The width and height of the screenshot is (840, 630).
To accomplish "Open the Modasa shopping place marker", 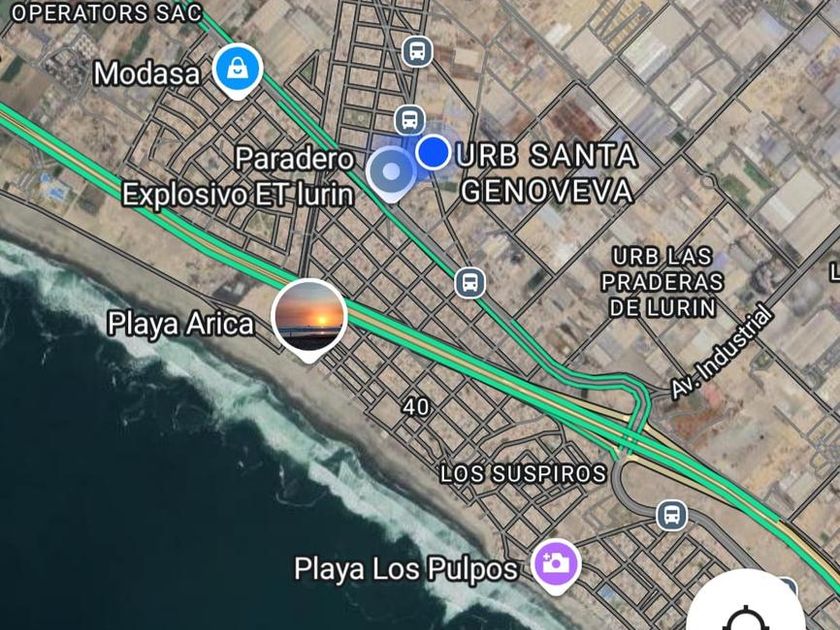I will pyautogui.click(x=238, y=72).
